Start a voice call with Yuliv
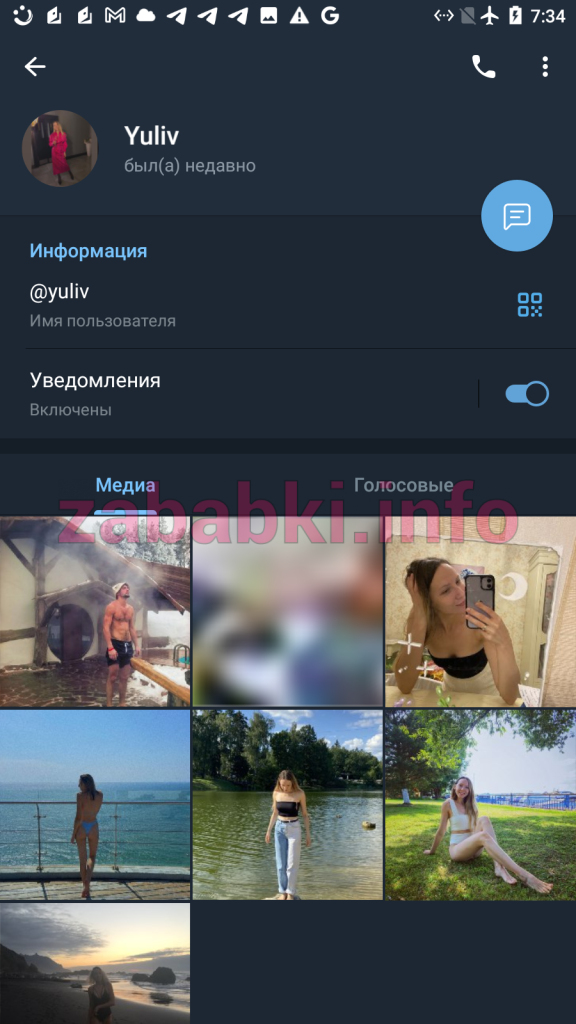Screen dimensions: 576x1024 point(483,66)
